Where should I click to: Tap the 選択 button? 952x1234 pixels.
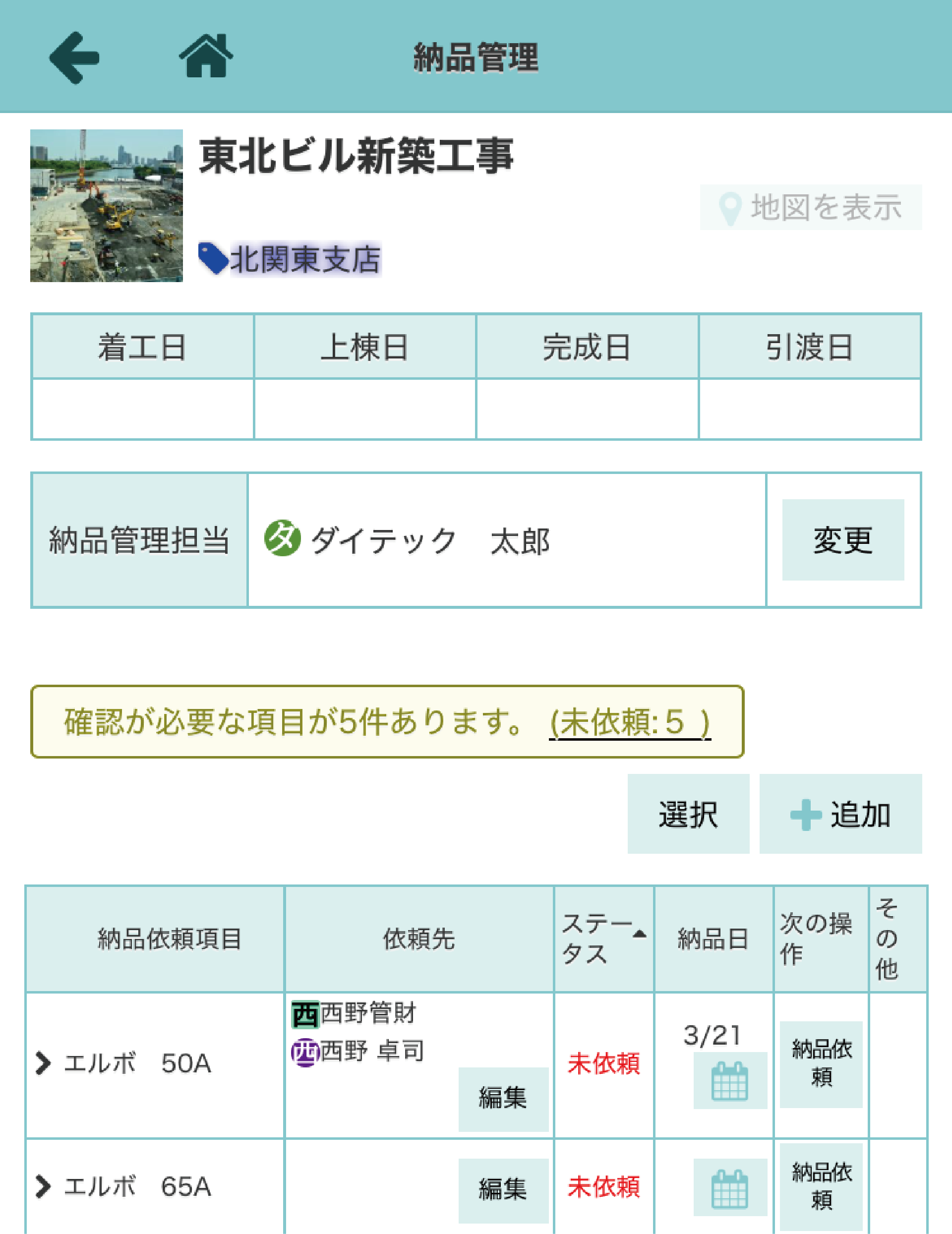(x=688, y=814)
